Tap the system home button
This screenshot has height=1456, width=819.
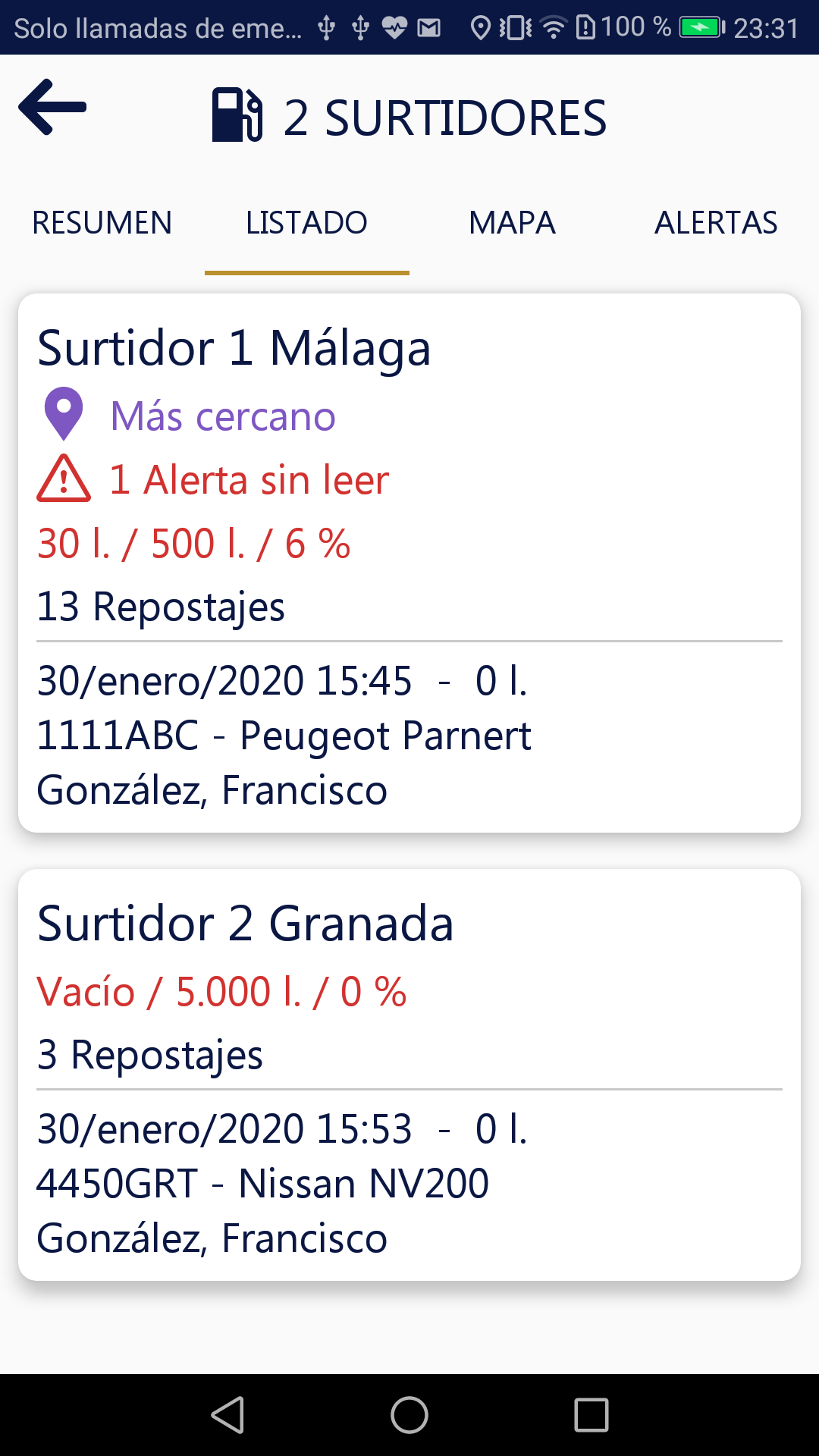tap(409, 1415)
